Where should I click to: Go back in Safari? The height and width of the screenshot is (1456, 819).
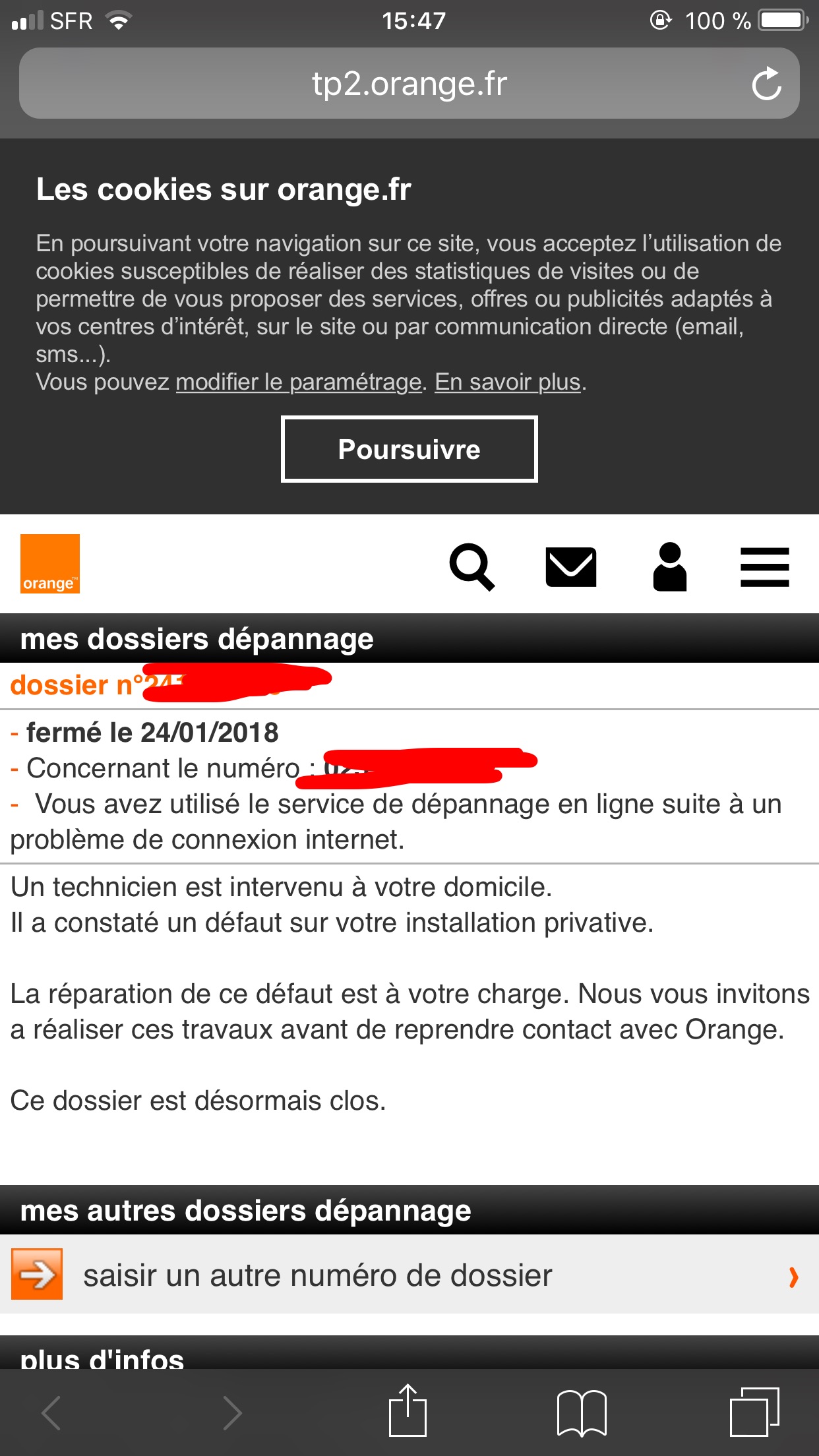click(x=51, y=1412)
